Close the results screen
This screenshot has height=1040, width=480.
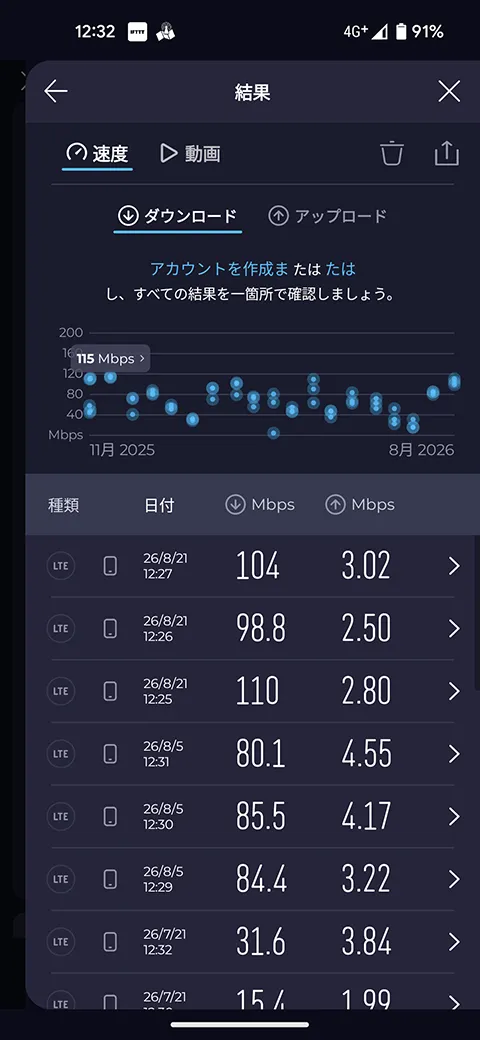[x=449, y=92]
